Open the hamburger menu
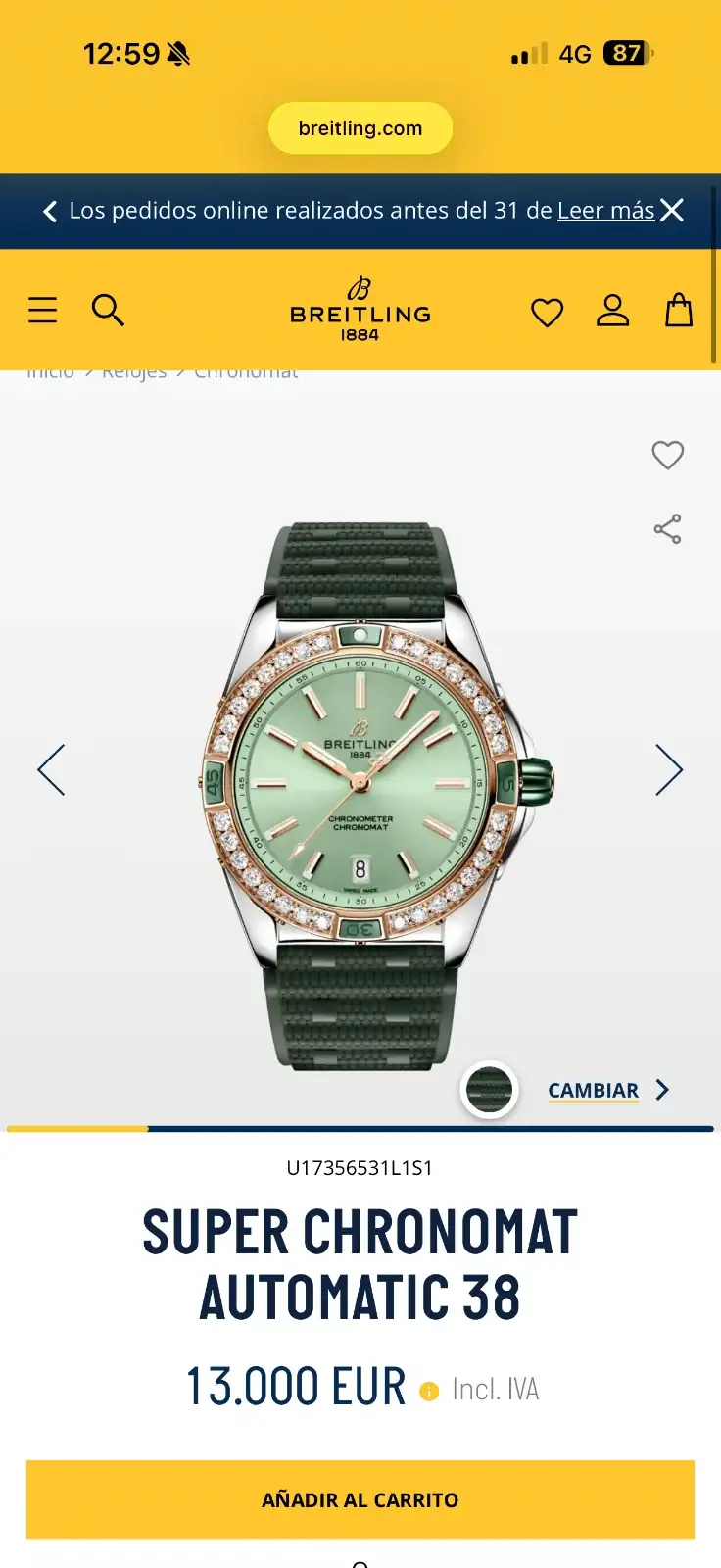 point(42,311)
